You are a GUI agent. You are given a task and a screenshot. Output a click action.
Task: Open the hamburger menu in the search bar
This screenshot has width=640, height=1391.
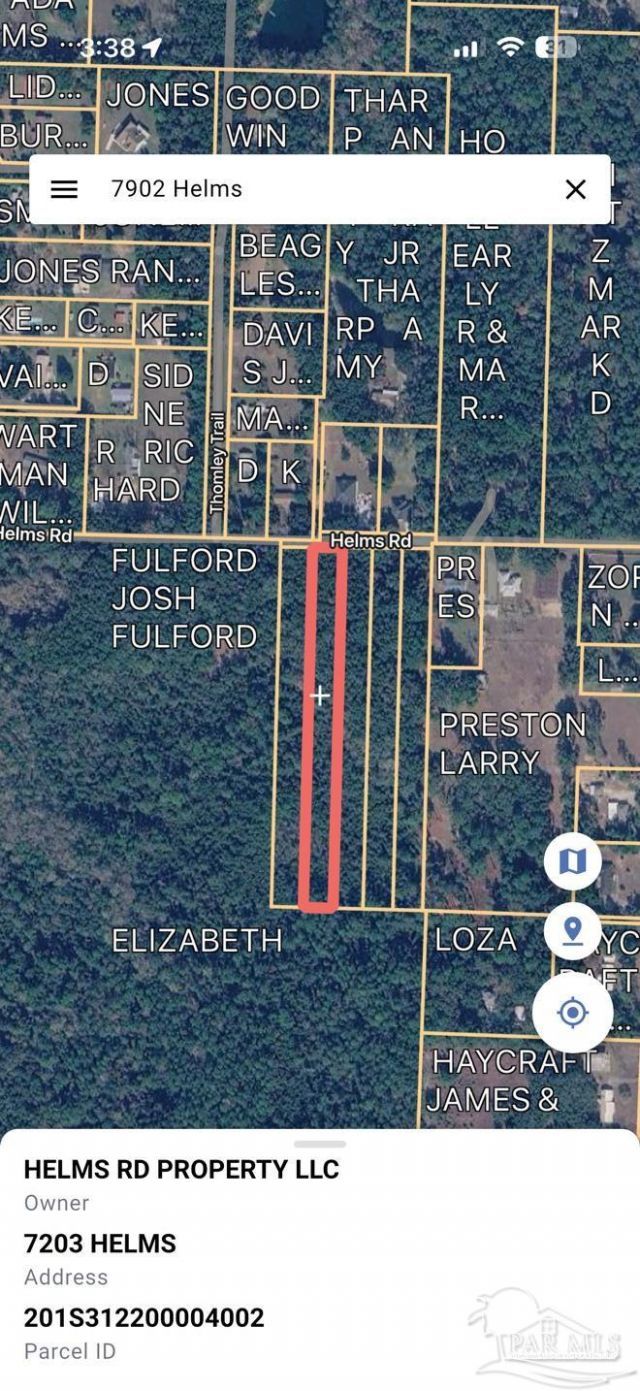64,189
